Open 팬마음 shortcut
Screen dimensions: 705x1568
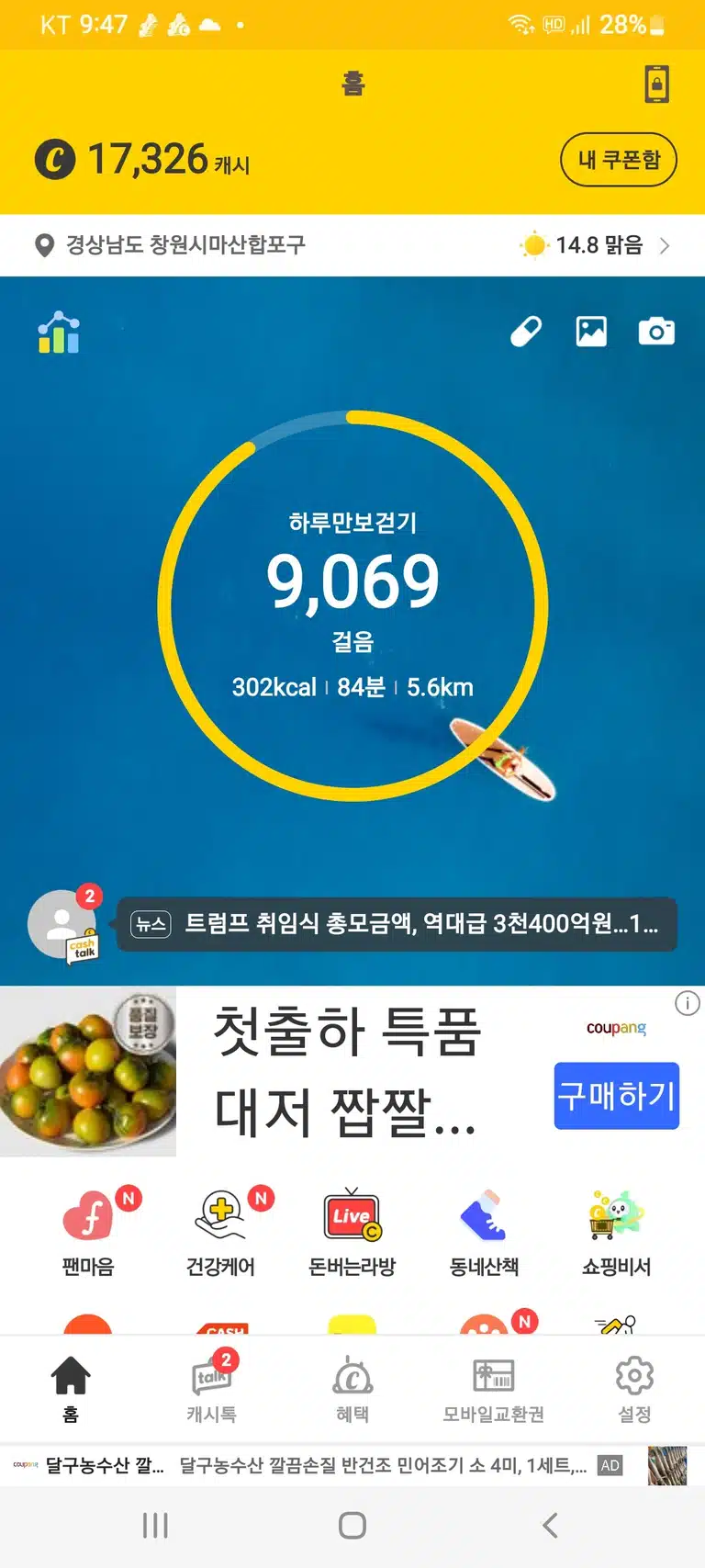coord(88,1233)
